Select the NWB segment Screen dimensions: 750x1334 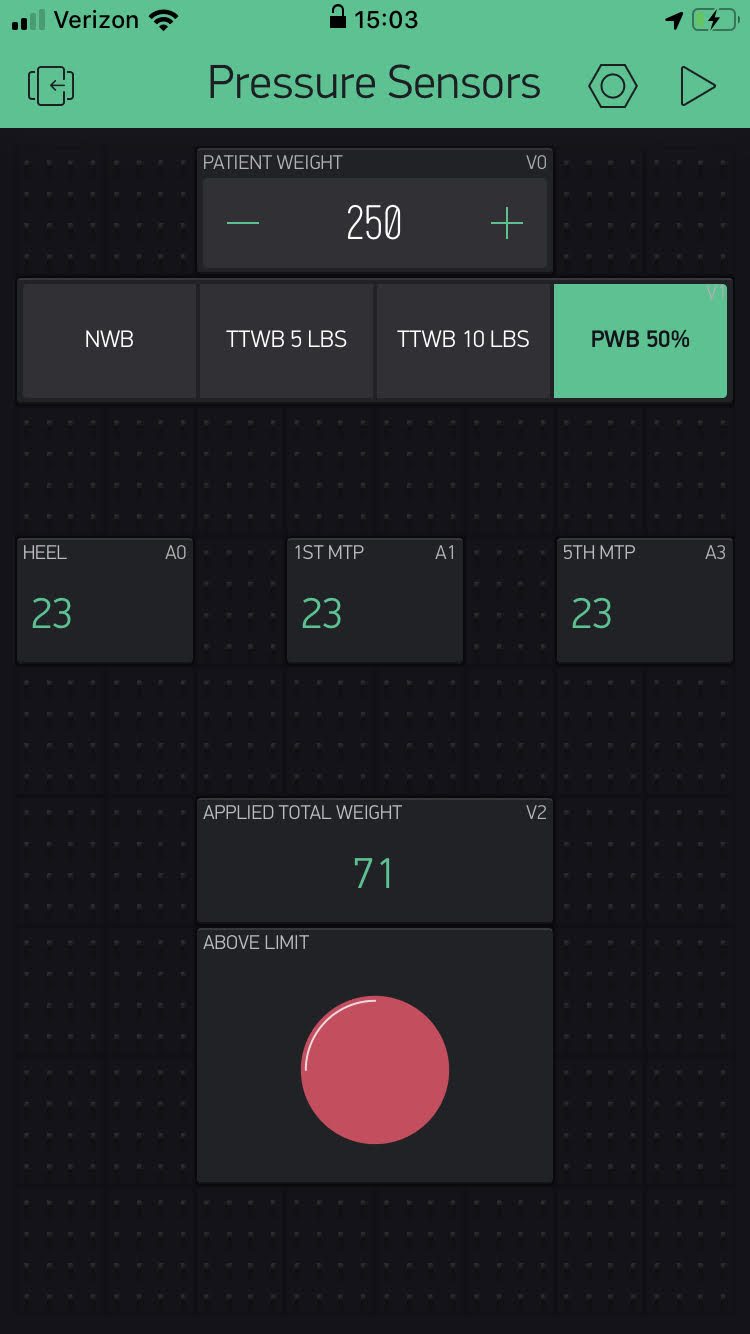tap(109, 340)
